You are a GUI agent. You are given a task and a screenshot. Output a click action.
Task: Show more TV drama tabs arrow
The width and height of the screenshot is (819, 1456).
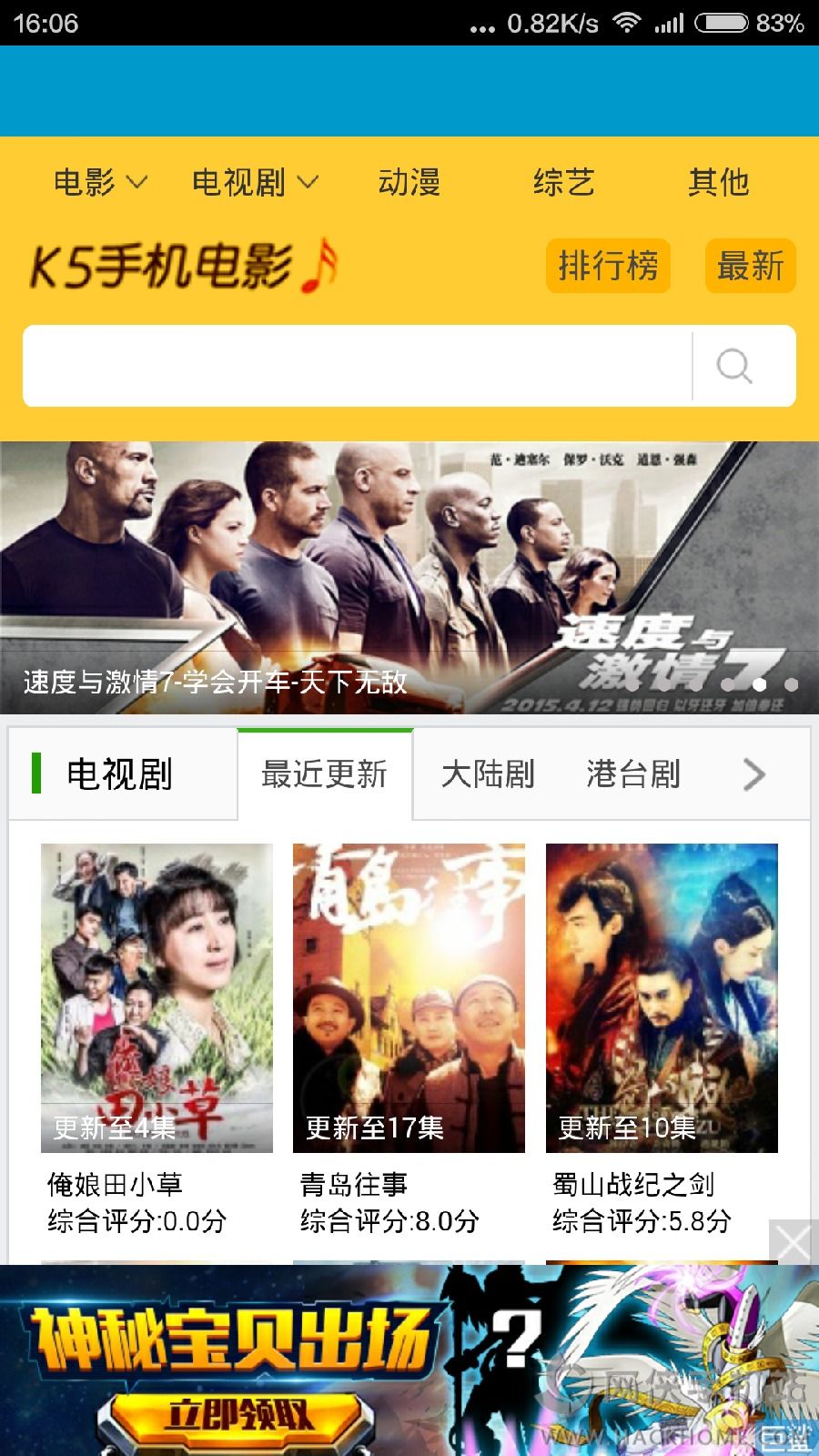click(x=753, y=774)
